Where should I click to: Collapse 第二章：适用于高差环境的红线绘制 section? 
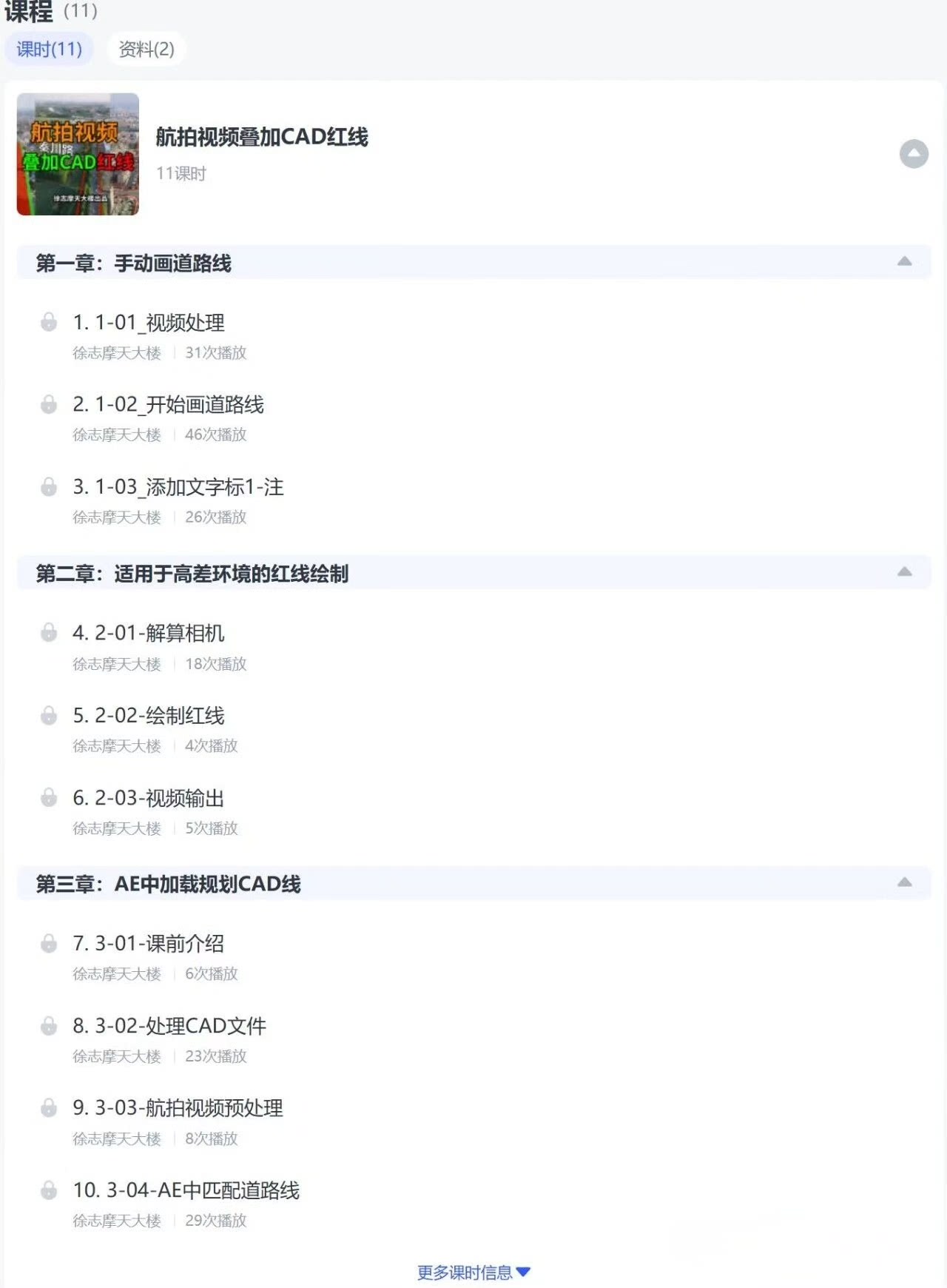point(904,572)
